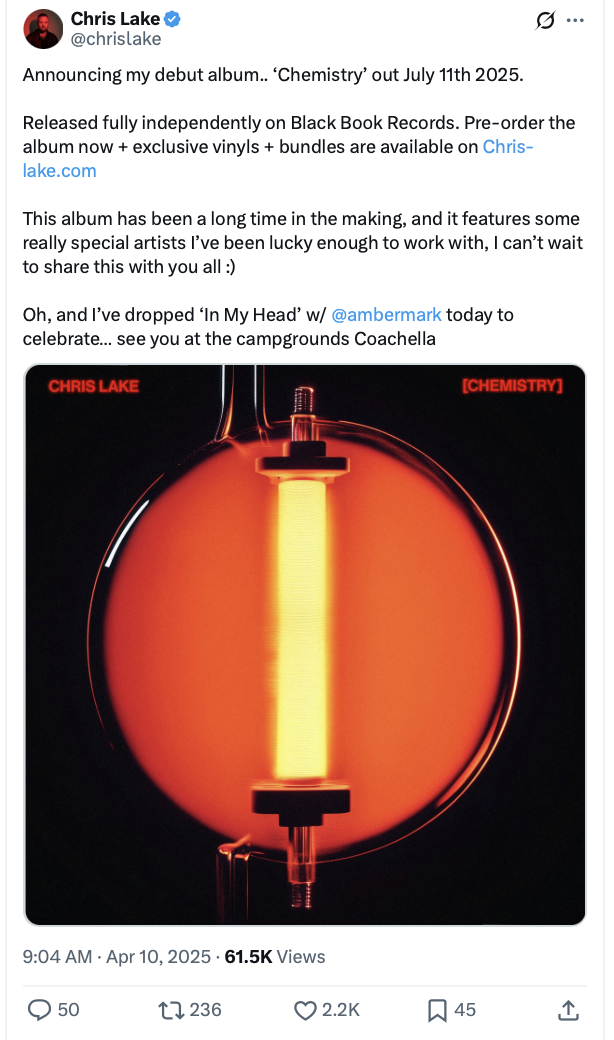Share the tweet via share icon

pyautogui.click(x=568, y=1010)
